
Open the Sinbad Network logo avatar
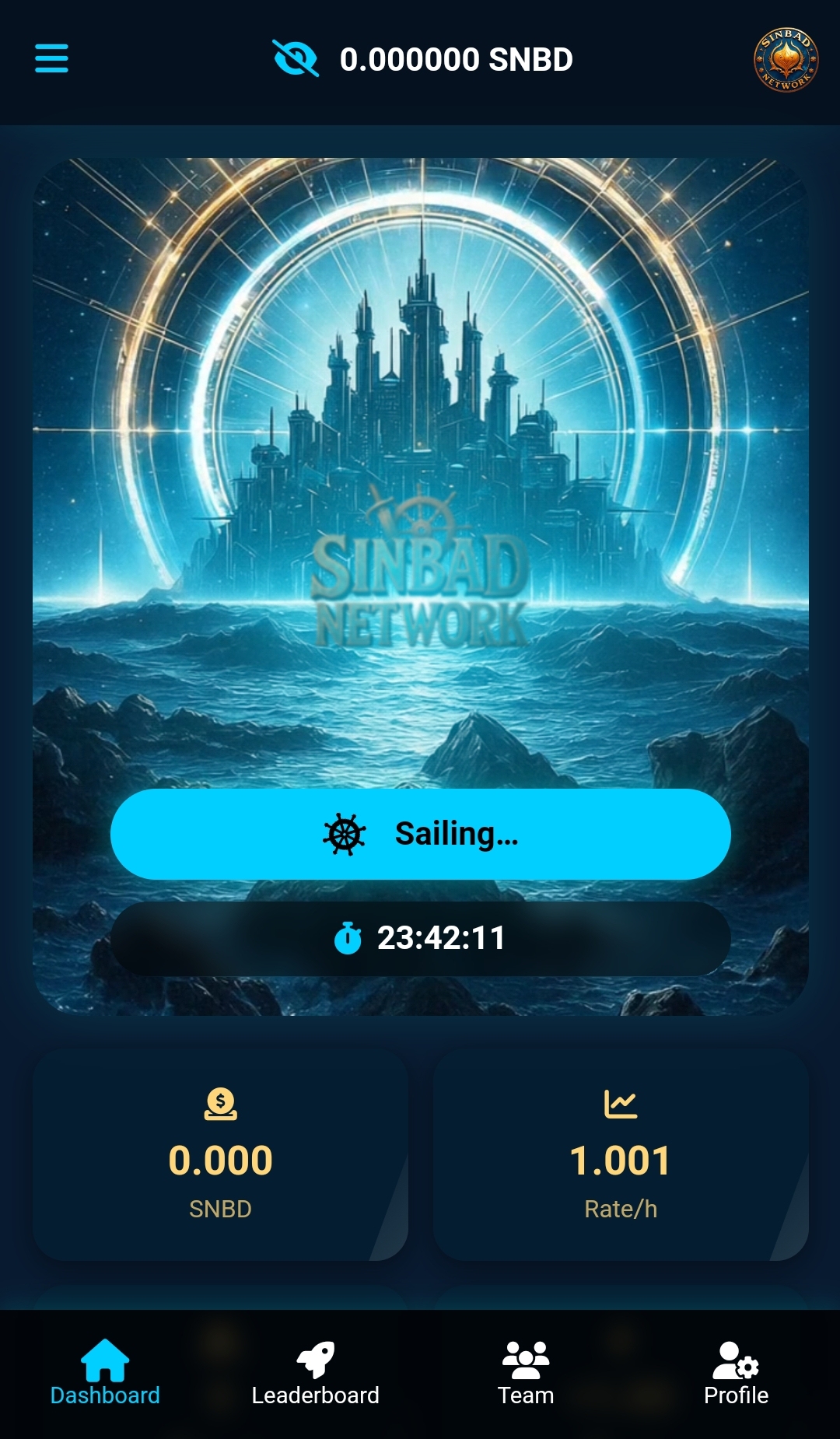tap(786, 60)
